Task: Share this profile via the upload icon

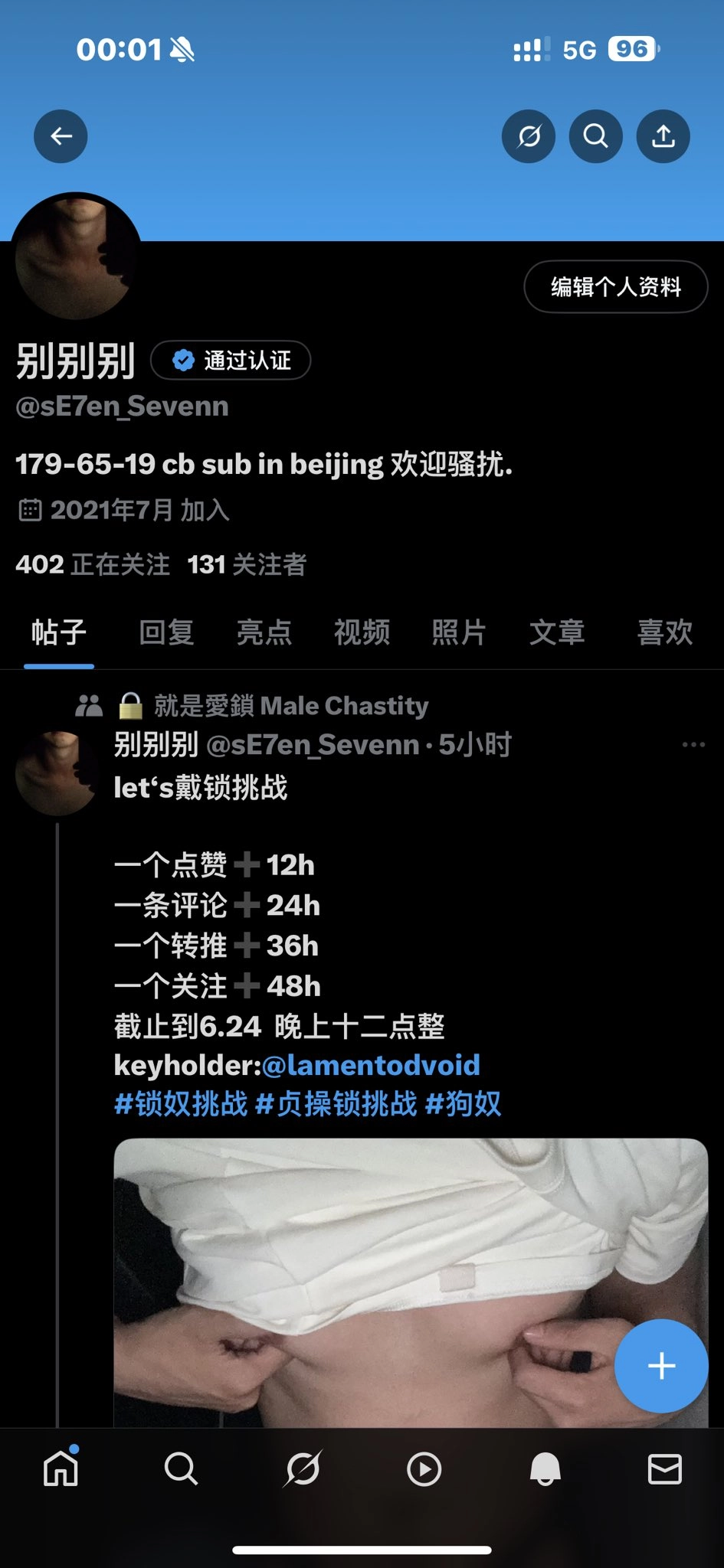Action: click(x=663, y=136)
